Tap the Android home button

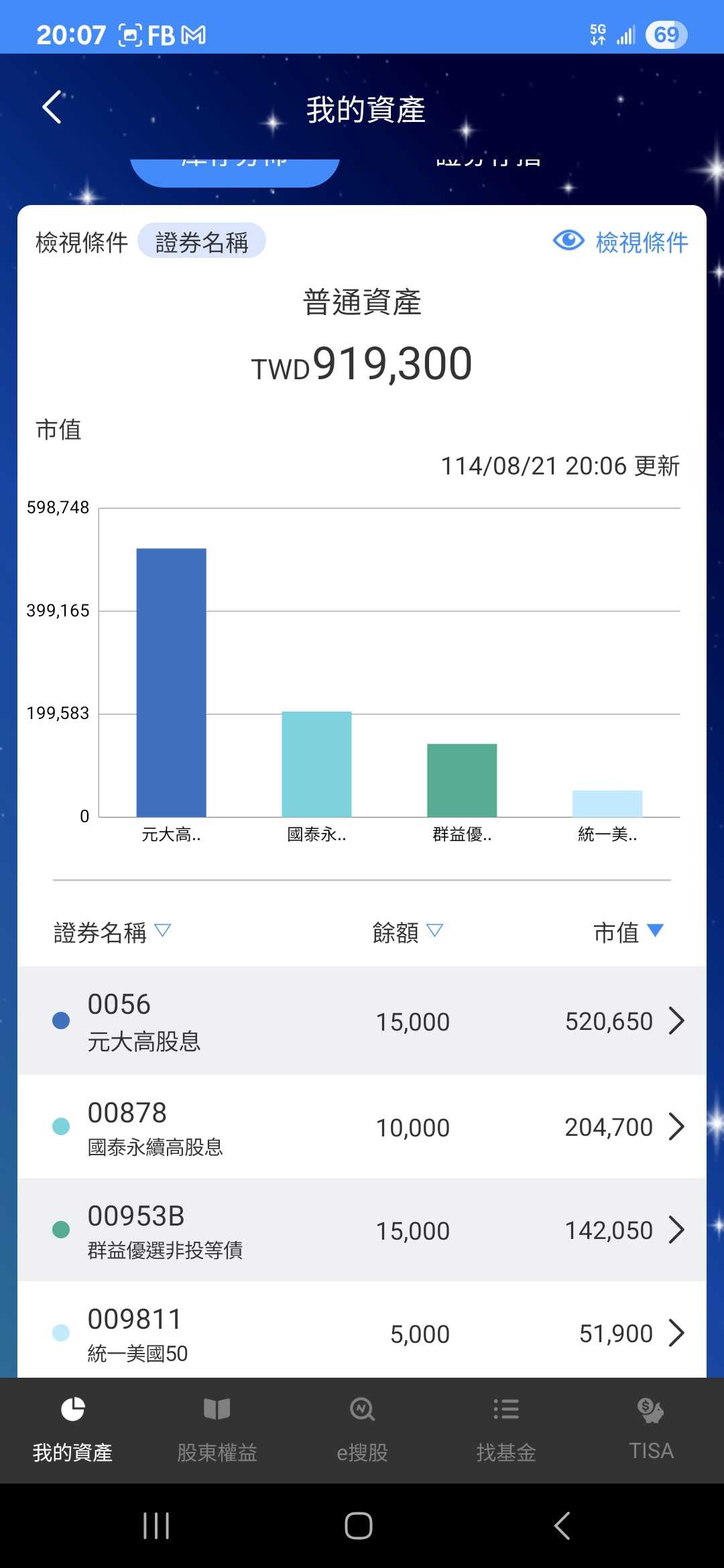point(359,1526)
